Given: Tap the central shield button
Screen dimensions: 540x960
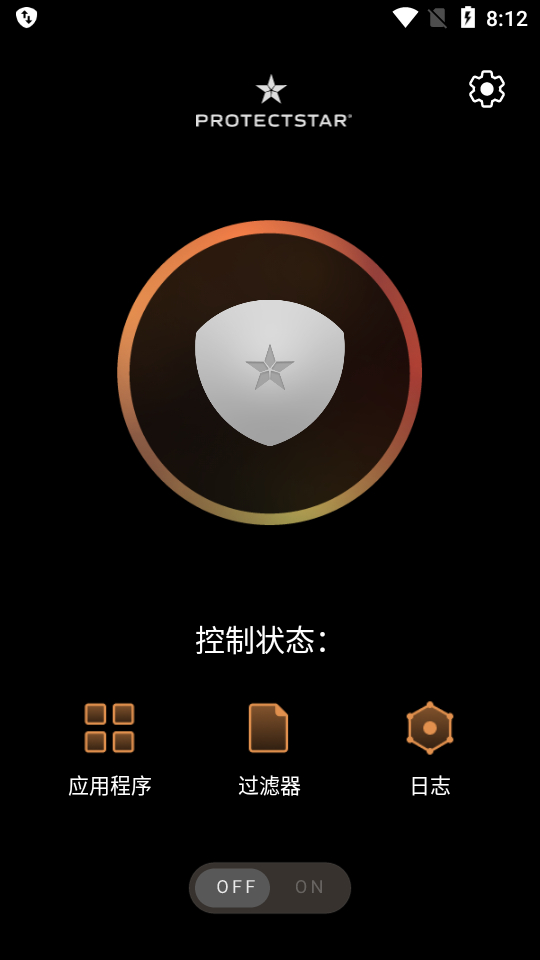Looking at the screenshot, I should click(x=269, y=372).
